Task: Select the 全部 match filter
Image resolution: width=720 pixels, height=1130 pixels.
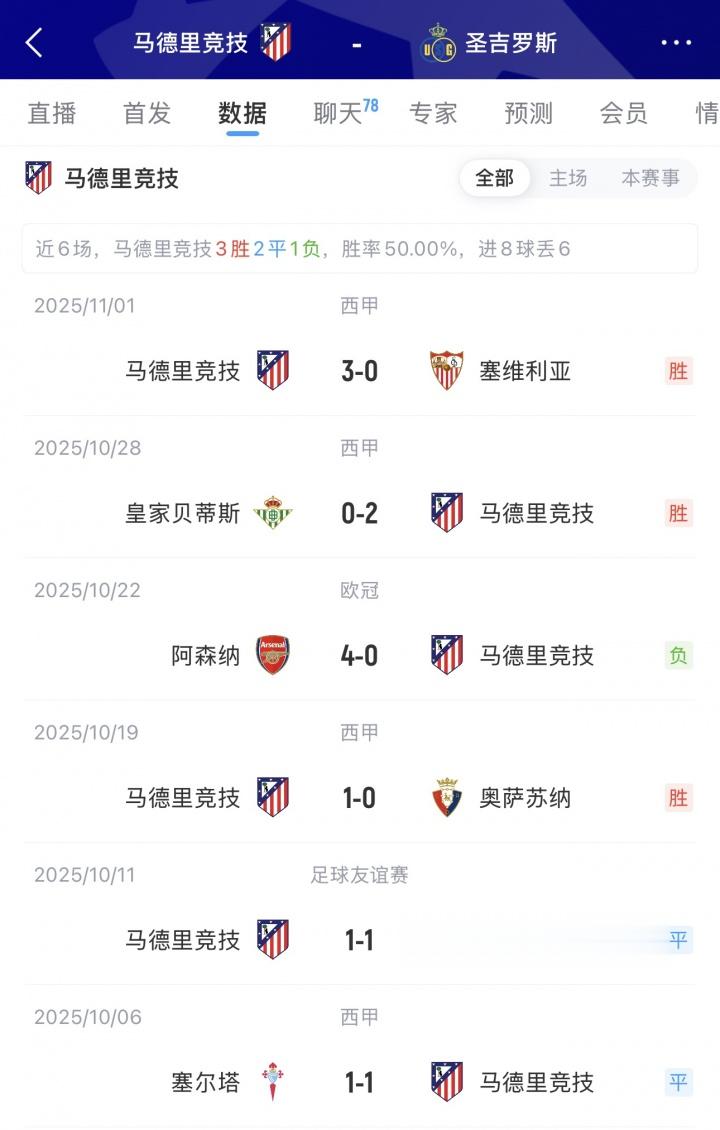Action: (494, 178)
